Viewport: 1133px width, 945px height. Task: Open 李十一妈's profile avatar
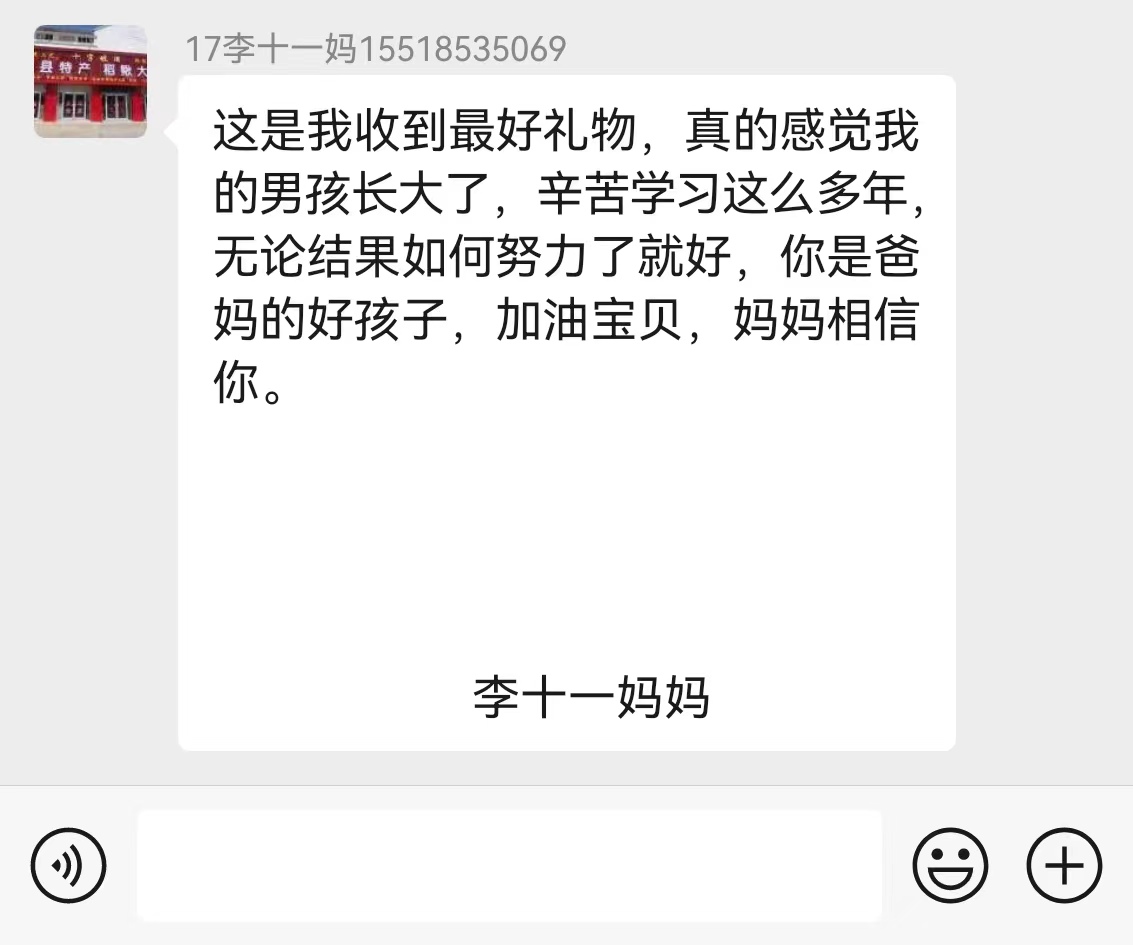click(x=91, y=82)
